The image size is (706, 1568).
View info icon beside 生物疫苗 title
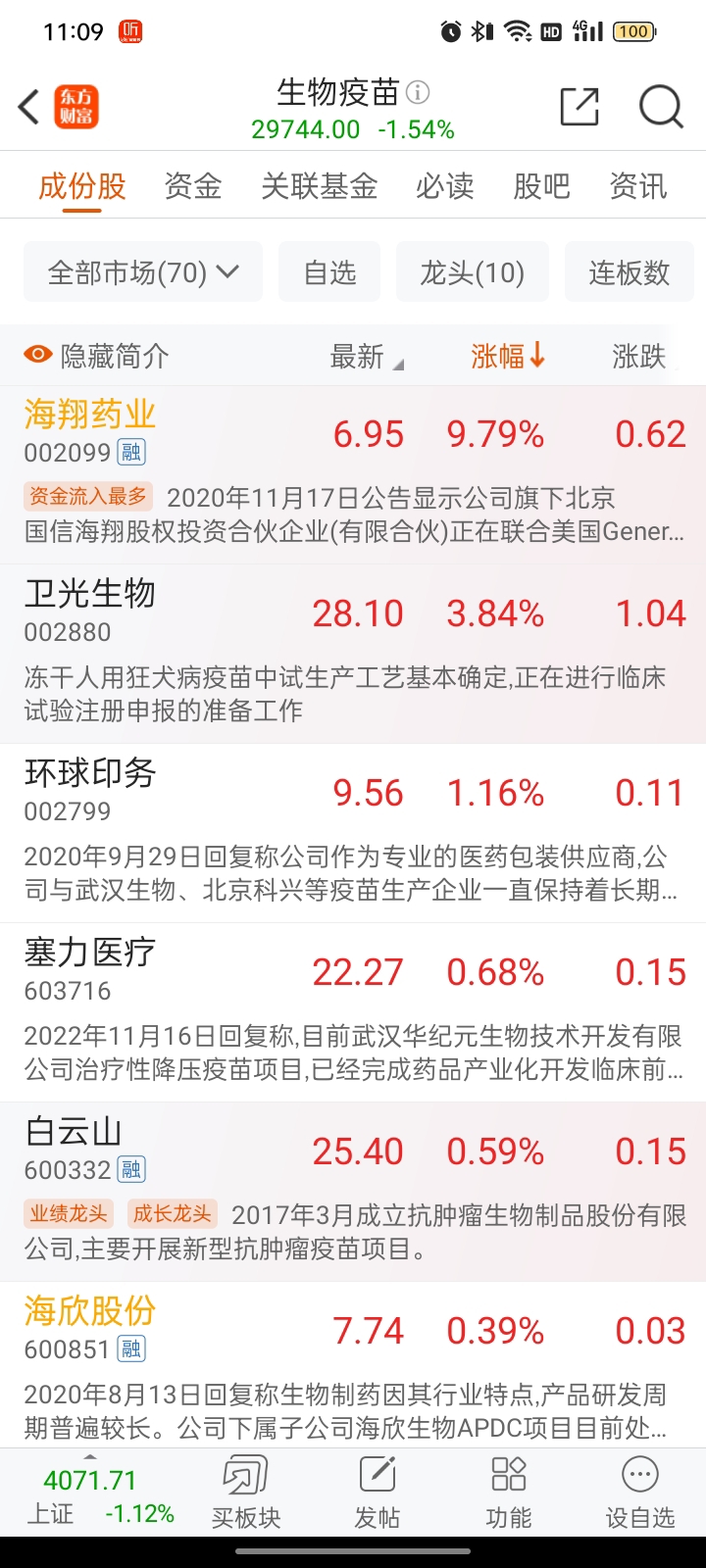click(419, 93)
